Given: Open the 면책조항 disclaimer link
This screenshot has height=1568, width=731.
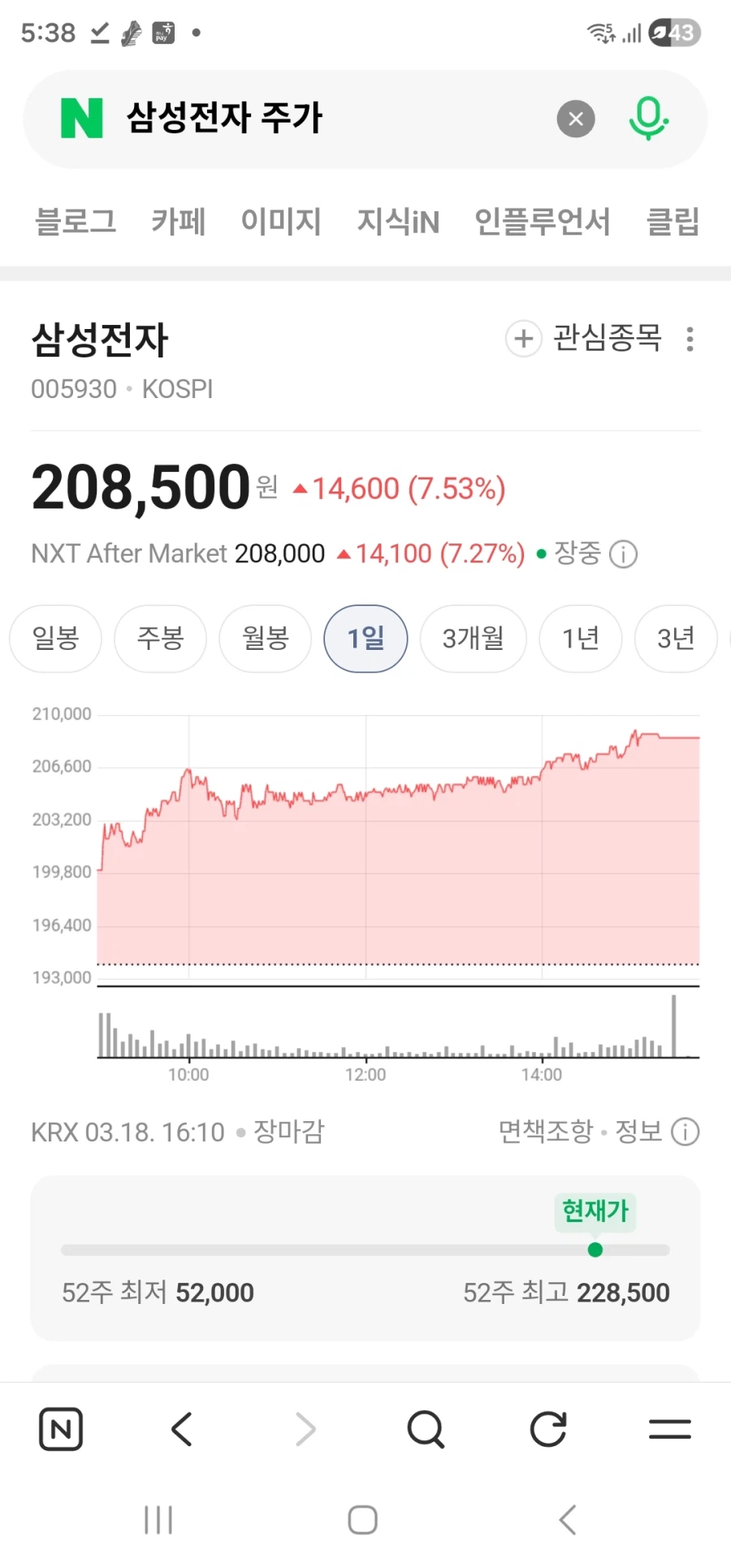Looking at the screenshot, I should tap(545, 1132).
